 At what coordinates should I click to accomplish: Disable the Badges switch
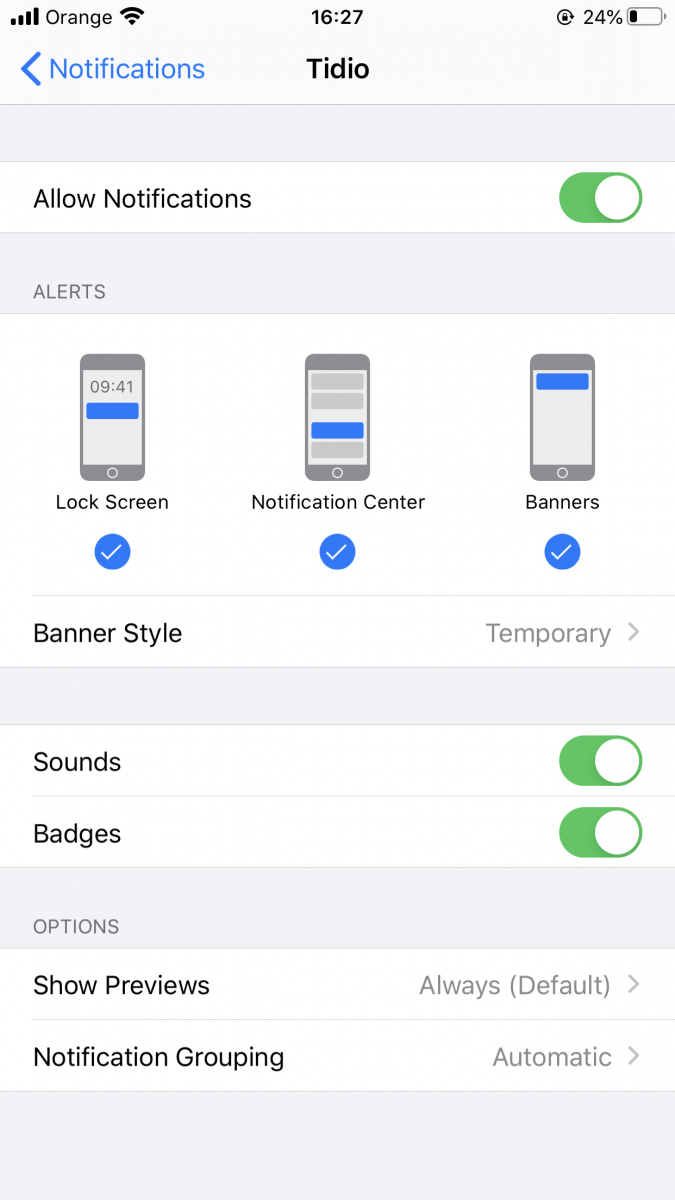click(600, 833)
